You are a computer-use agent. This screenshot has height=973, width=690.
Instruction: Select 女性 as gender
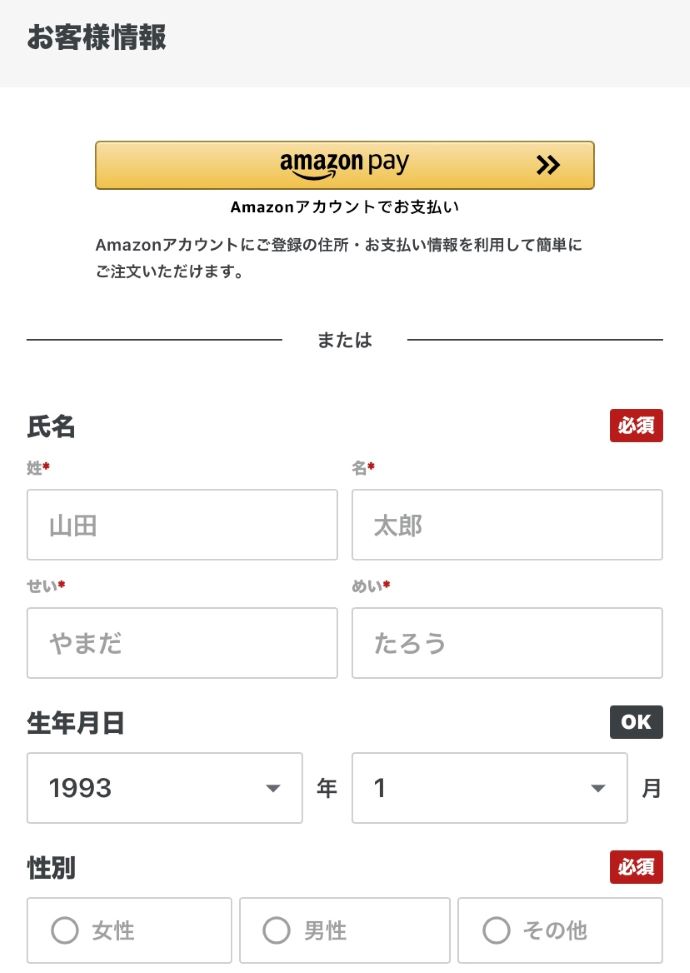point(129,931)
